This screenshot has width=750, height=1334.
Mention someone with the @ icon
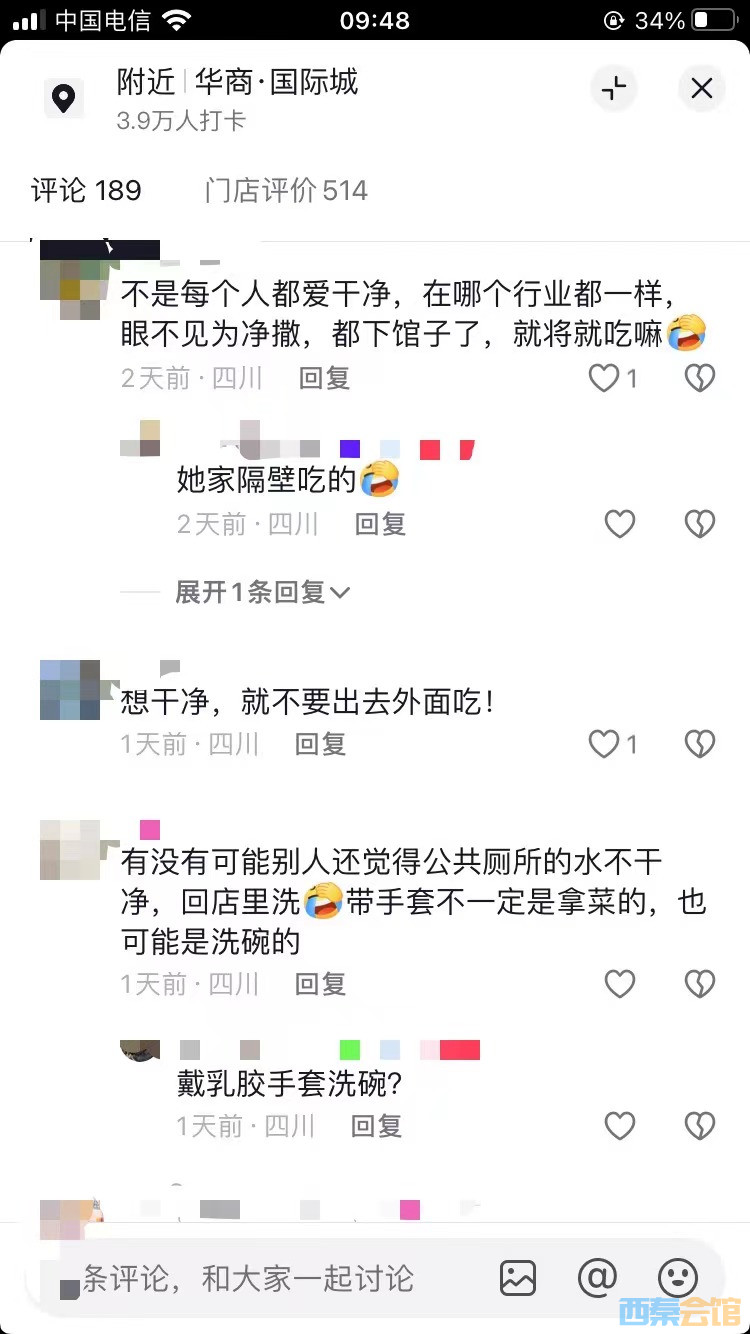pyautogui.click(x=597, y=1278)
